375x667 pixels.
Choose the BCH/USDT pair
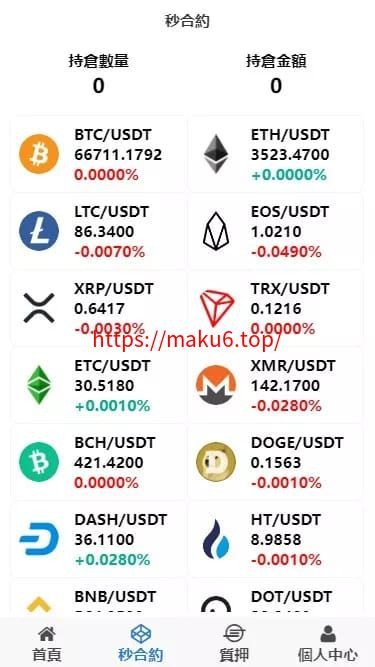(x=98, y=462)
